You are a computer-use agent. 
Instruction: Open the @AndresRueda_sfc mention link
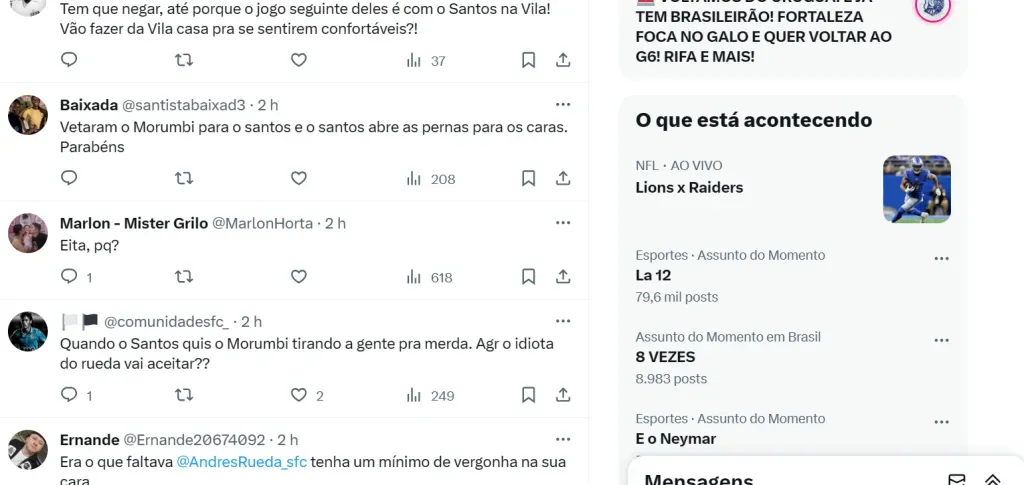[x=241, y=462]
